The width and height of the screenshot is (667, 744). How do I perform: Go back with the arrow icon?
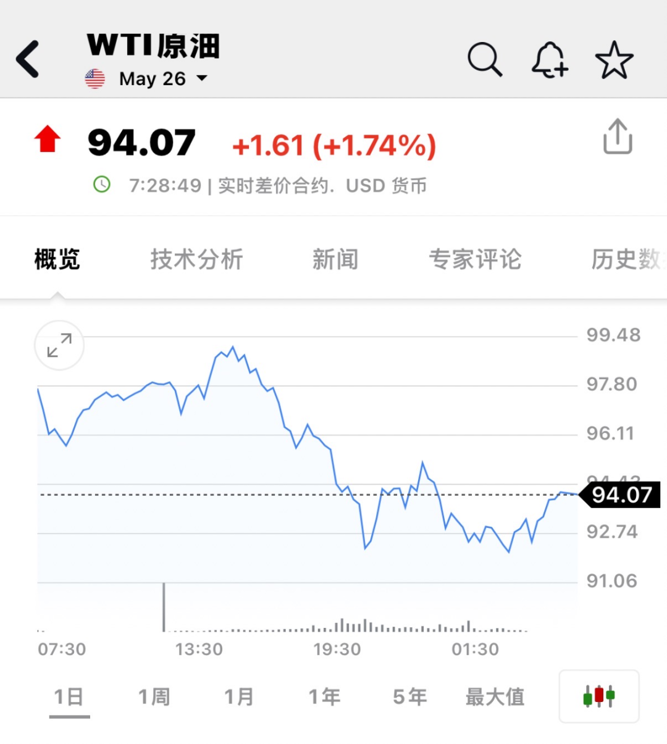pos(29,59)
